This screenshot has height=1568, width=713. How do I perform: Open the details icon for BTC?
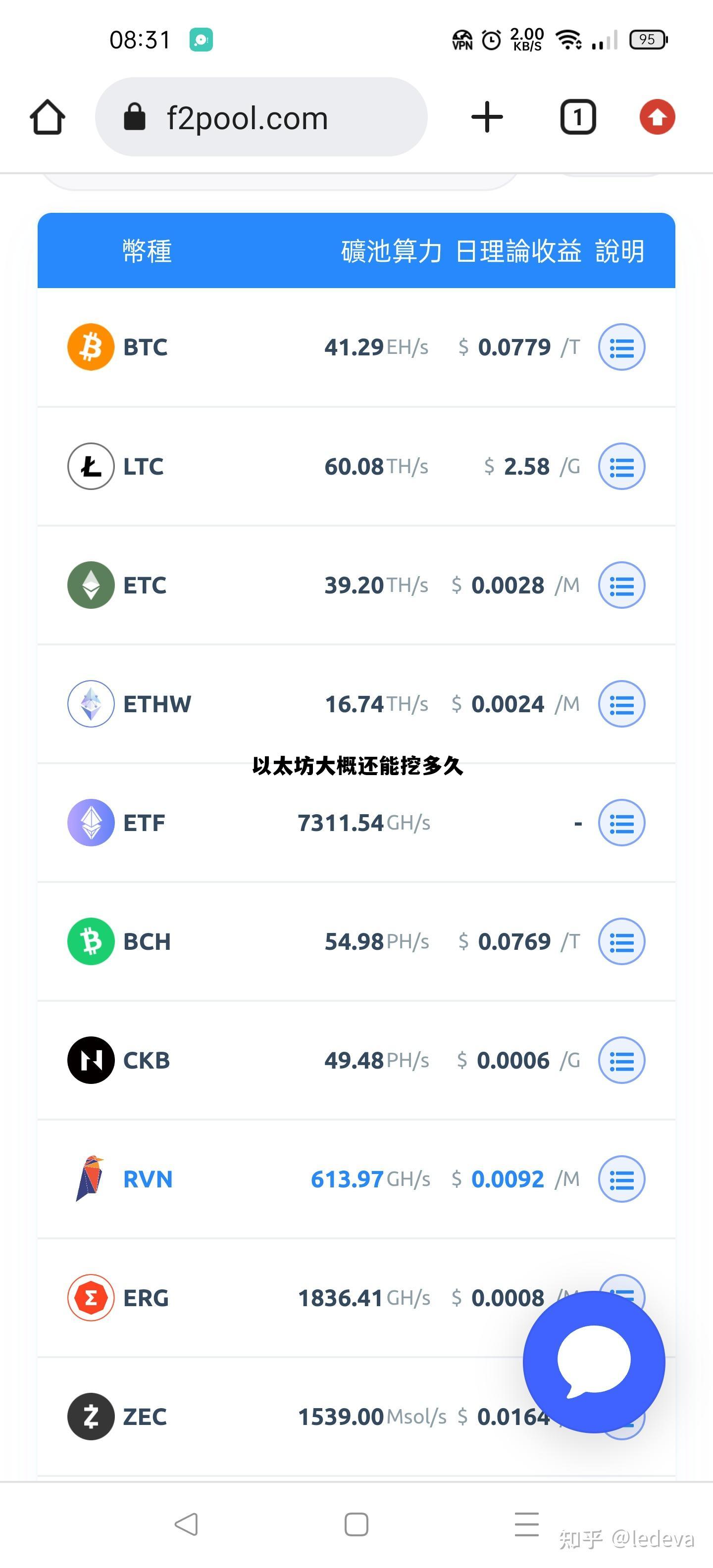pos(621,347)
